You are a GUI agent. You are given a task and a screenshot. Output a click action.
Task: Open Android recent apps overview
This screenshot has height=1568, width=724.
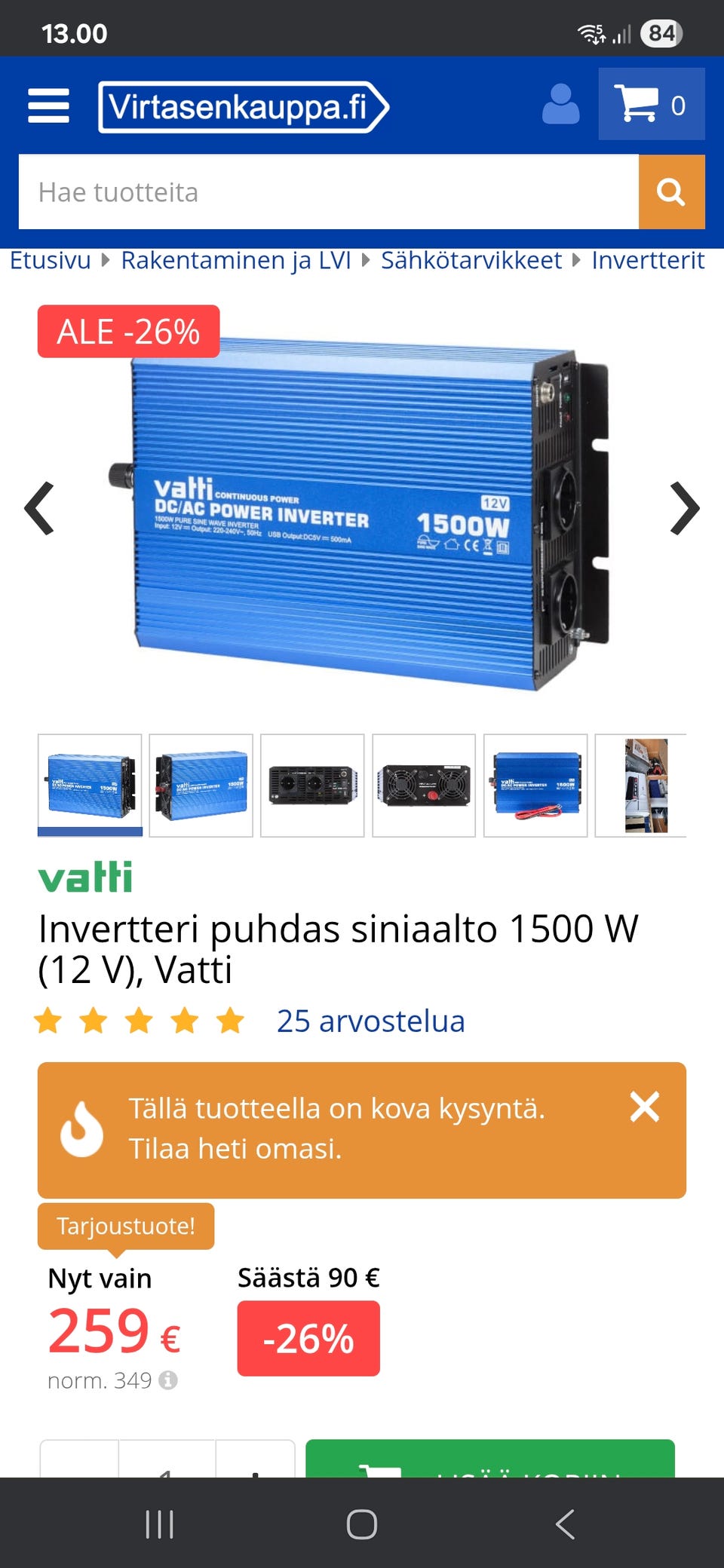point(159,1522)
